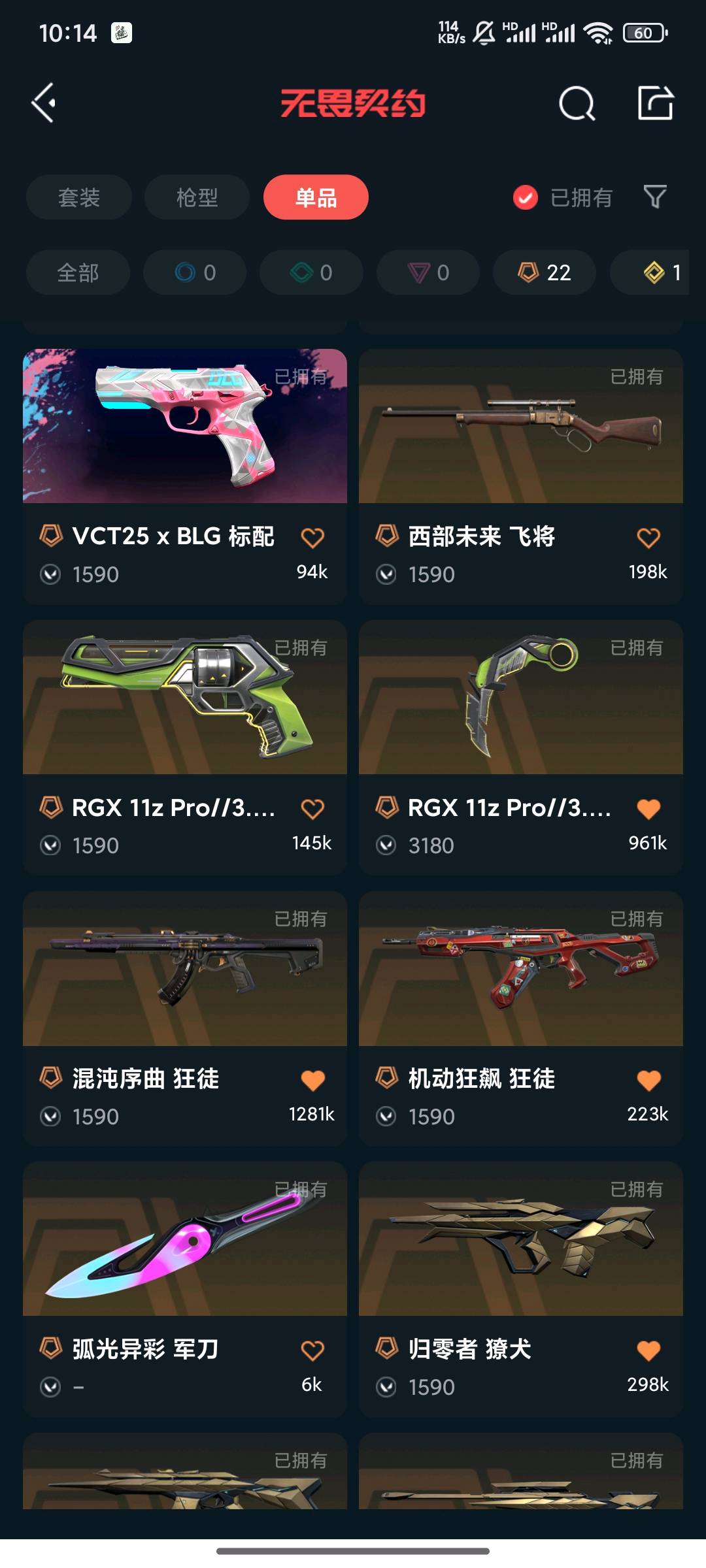Filter by the orange tier chip showing 22
Screen dimensions: 706x1568
[x=544, y=272]
